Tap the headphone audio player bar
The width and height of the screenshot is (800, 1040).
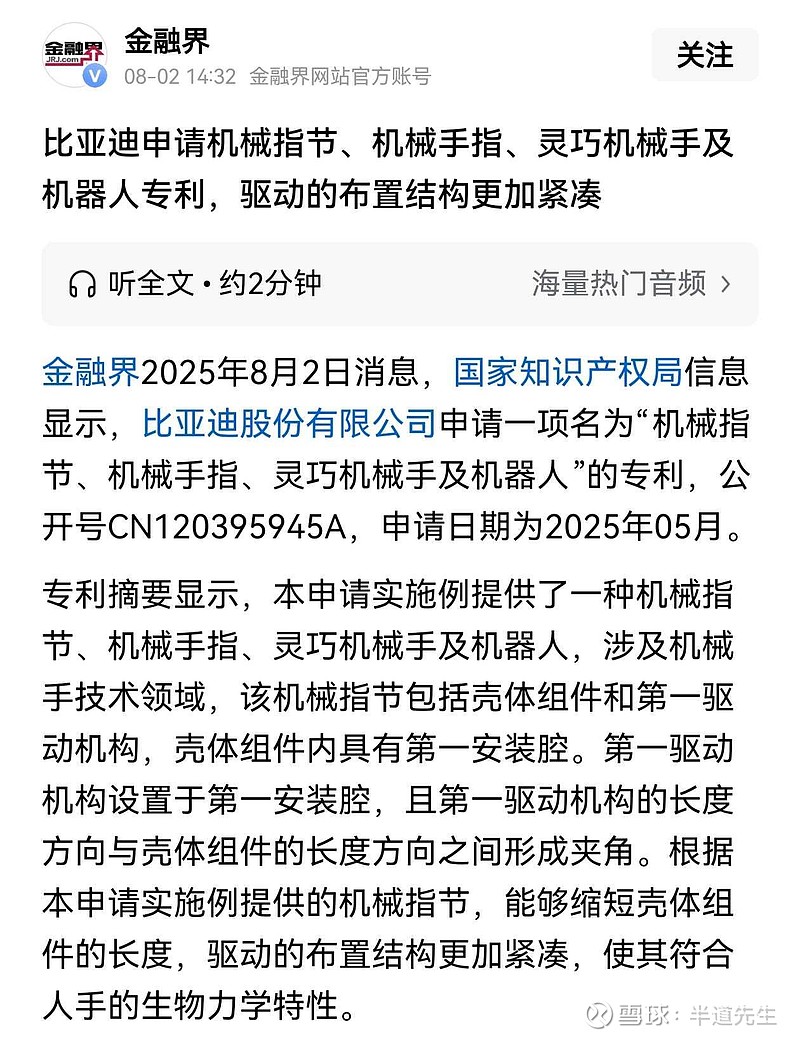point(400,280)
